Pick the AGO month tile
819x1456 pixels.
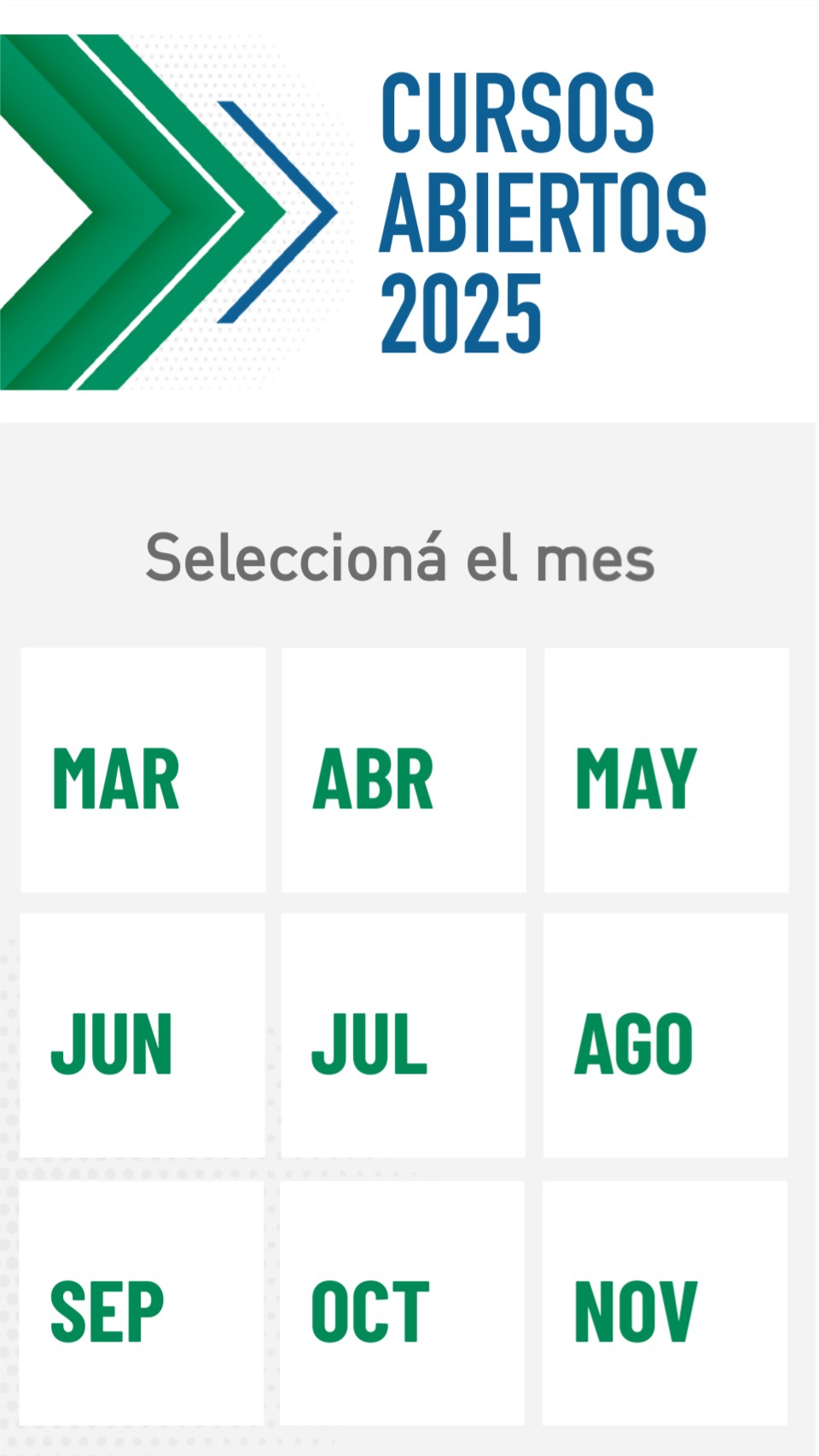point(665,1035)
